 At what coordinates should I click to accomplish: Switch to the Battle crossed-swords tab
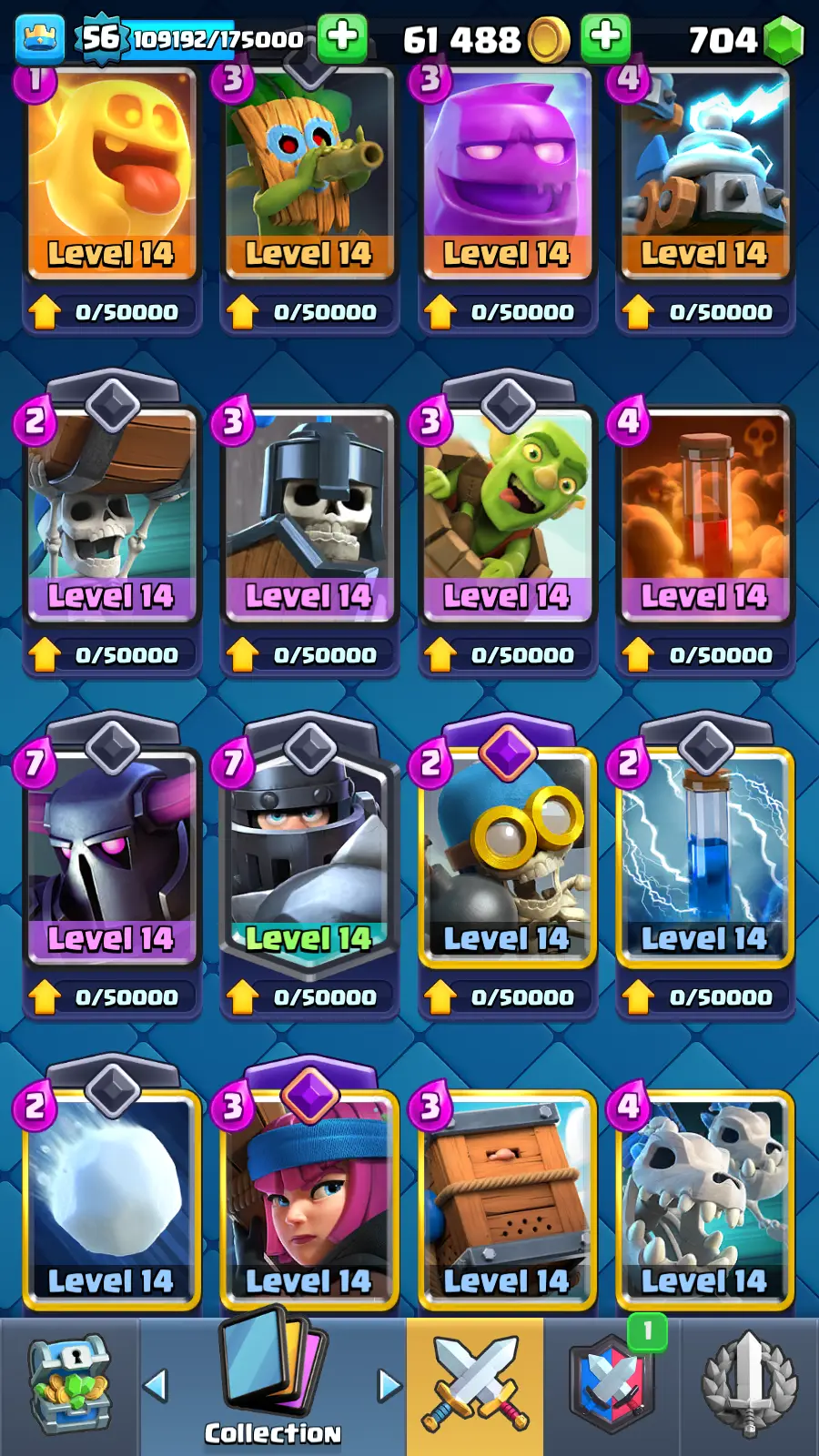click(475, 1385)
